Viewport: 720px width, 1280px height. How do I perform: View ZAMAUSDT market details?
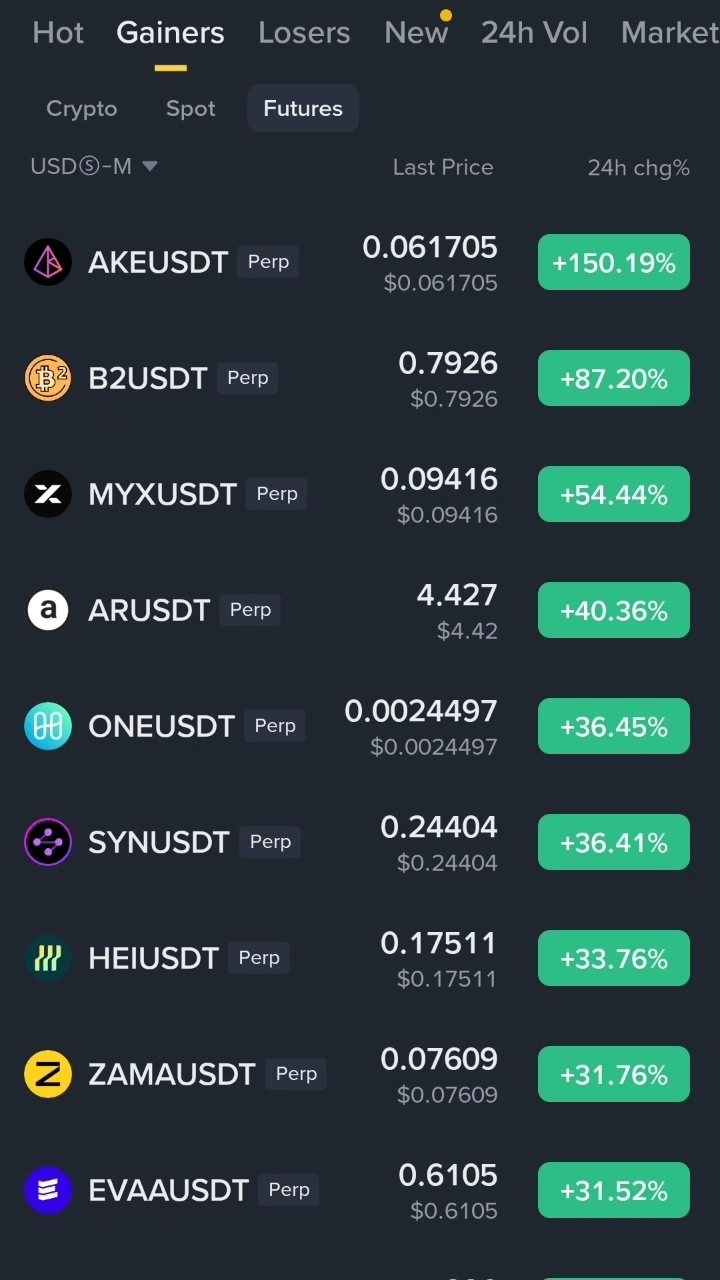[x=360, y=1075]
